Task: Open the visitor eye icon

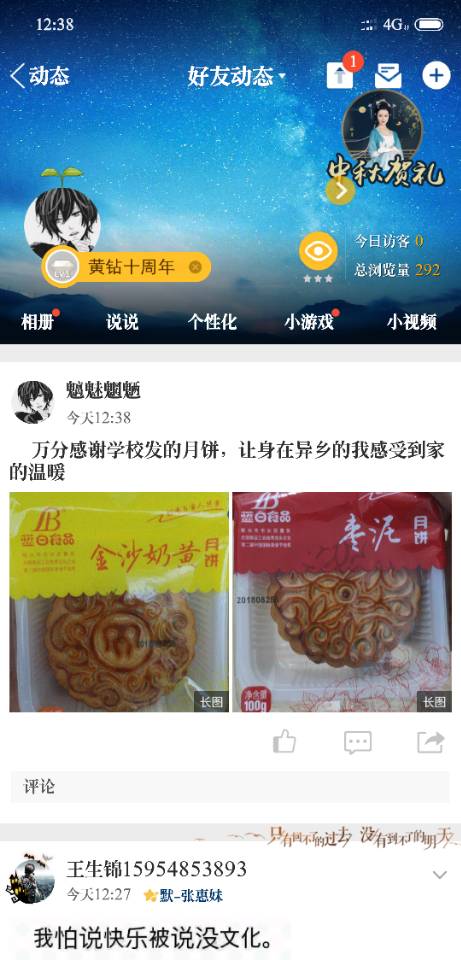Action: [318, 251]
